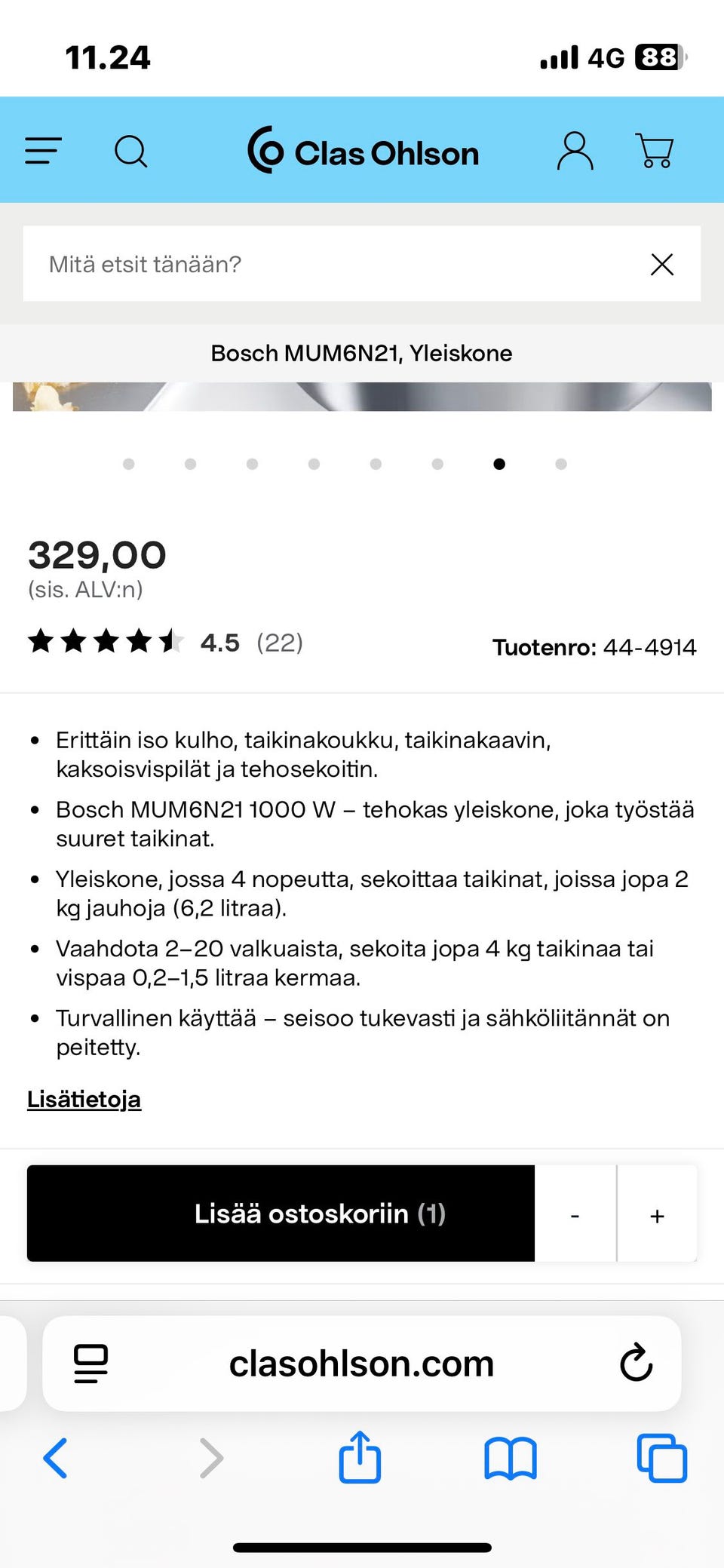Open Safari bookmarks icon
The height and width of the screenshot is (1568, 724).
[x=510, y=1458]
